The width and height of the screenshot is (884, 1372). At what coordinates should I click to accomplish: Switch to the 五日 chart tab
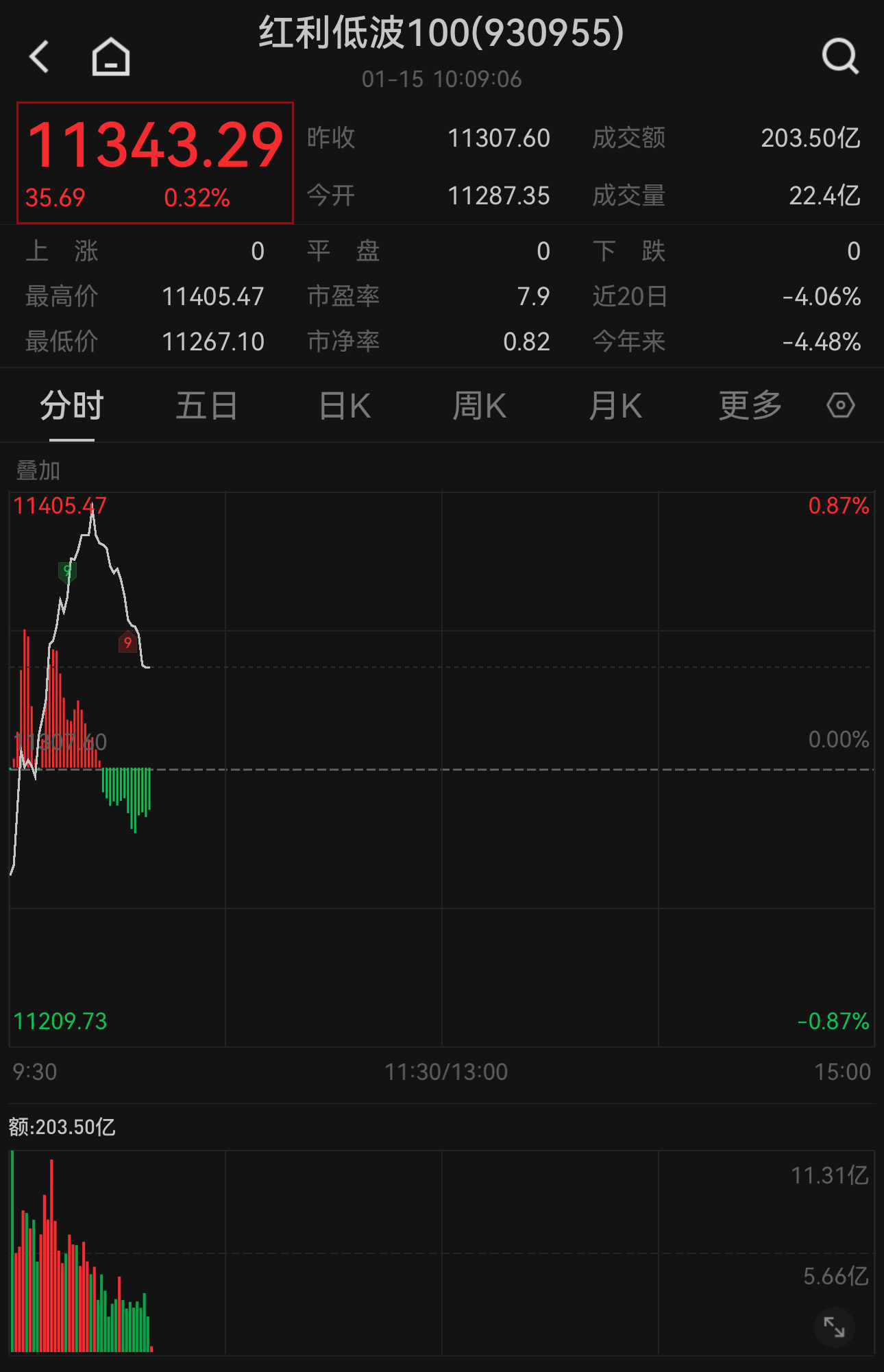(x=207, y=406)
